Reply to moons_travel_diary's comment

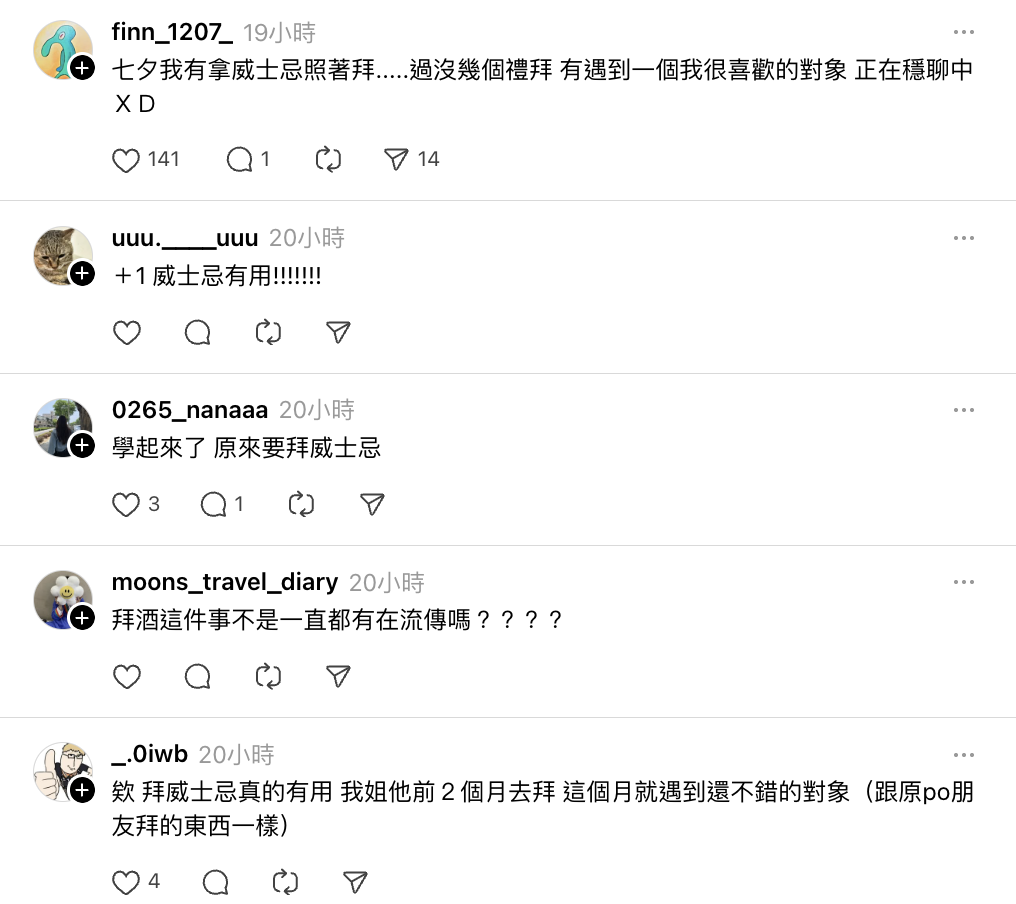(x=198, y=677)
